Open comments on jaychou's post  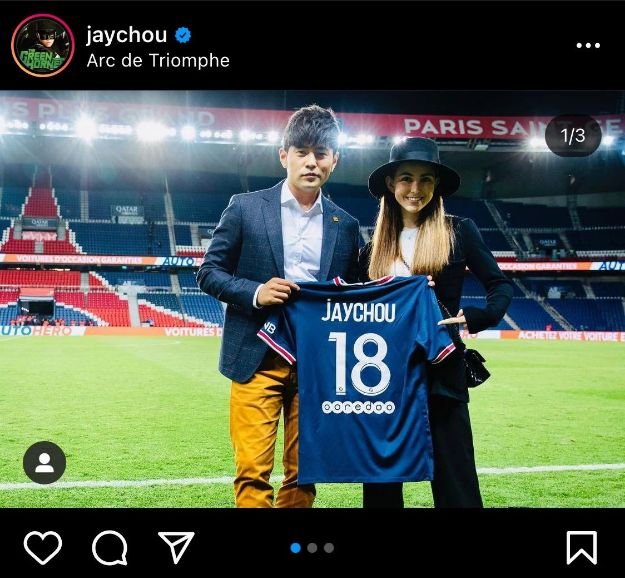(110, 547)
